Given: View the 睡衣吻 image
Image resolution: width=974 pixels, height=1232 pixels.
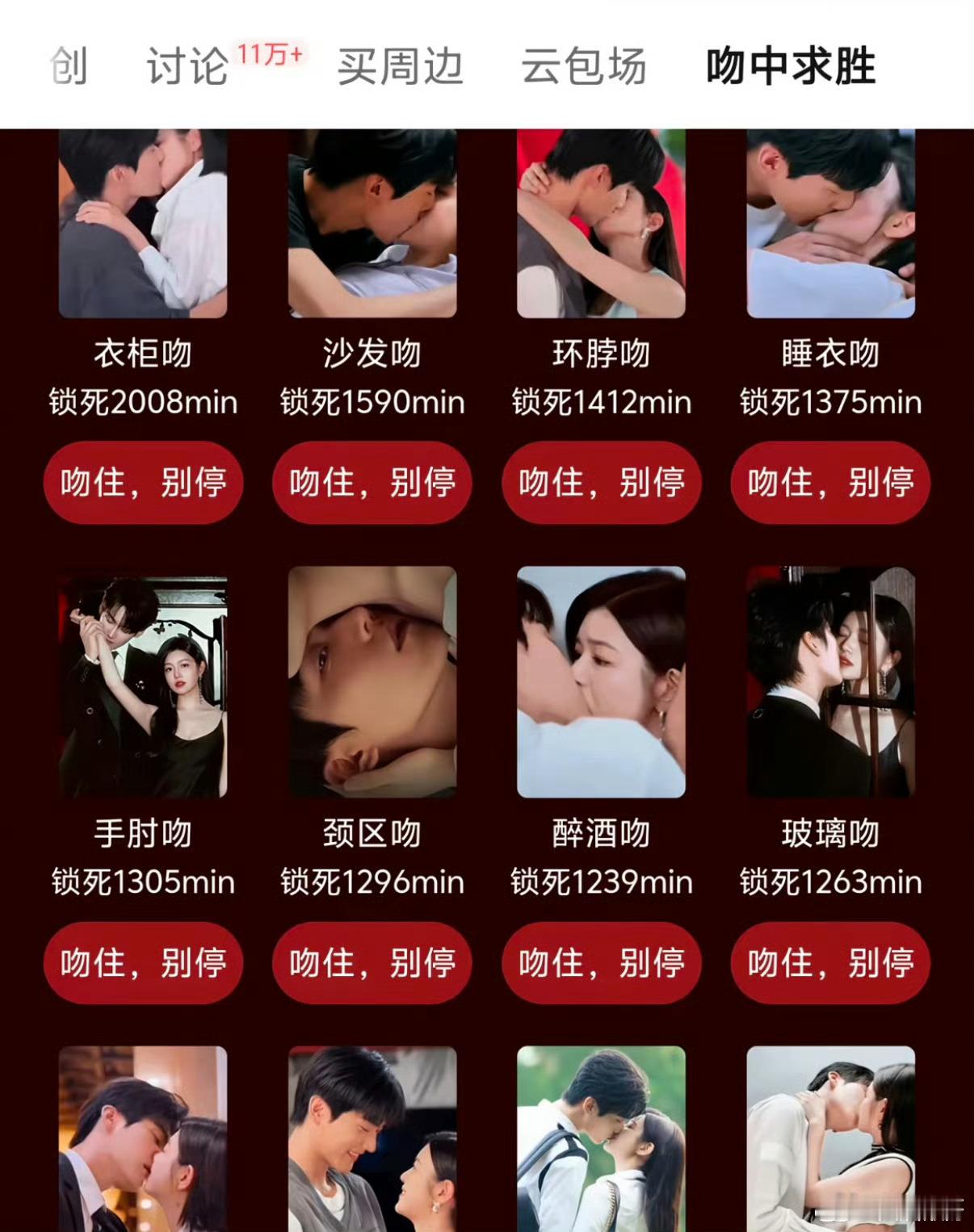Looking at the screenshot, I should point(830,226).
